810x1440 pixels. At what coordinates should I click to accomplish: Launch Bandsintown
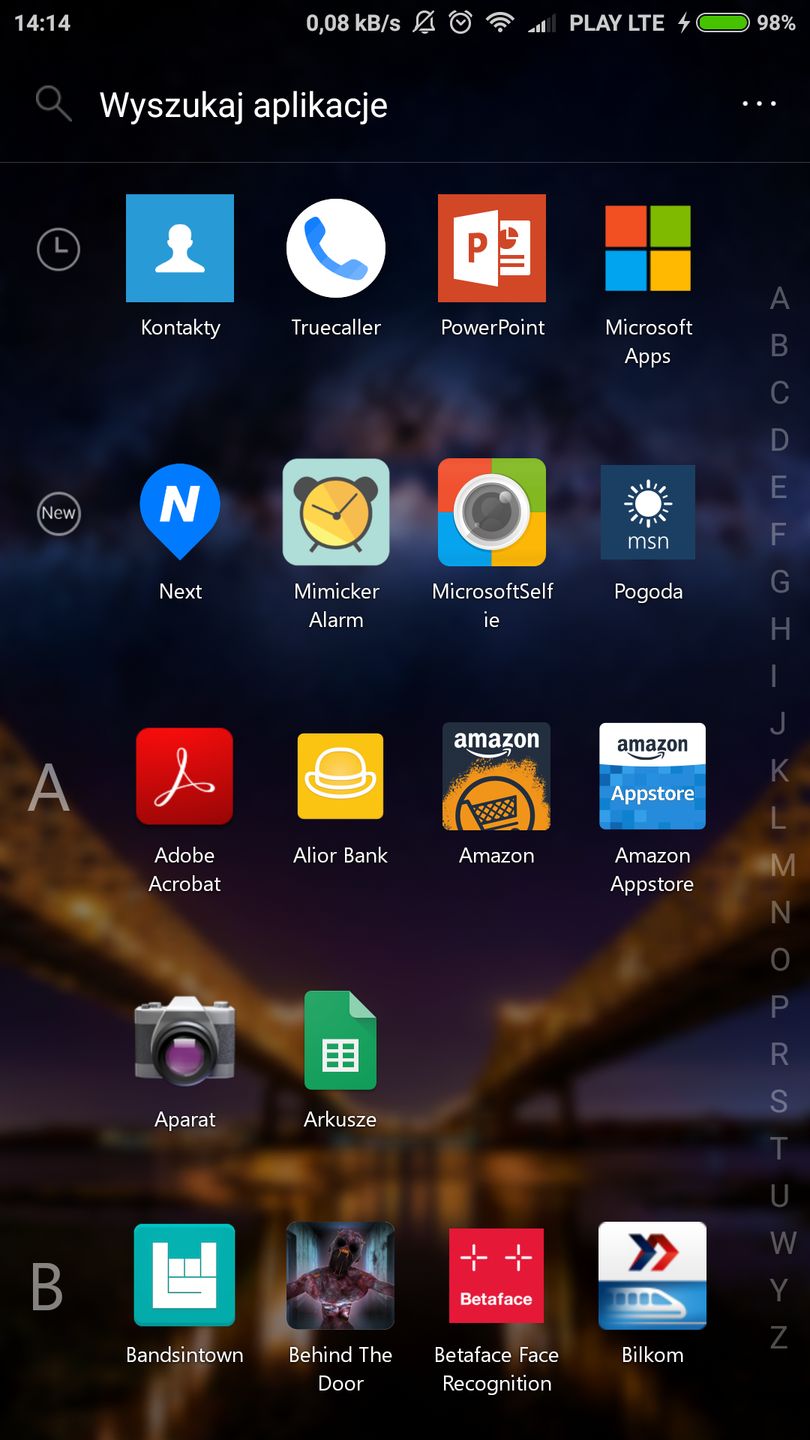[185, 1275]
